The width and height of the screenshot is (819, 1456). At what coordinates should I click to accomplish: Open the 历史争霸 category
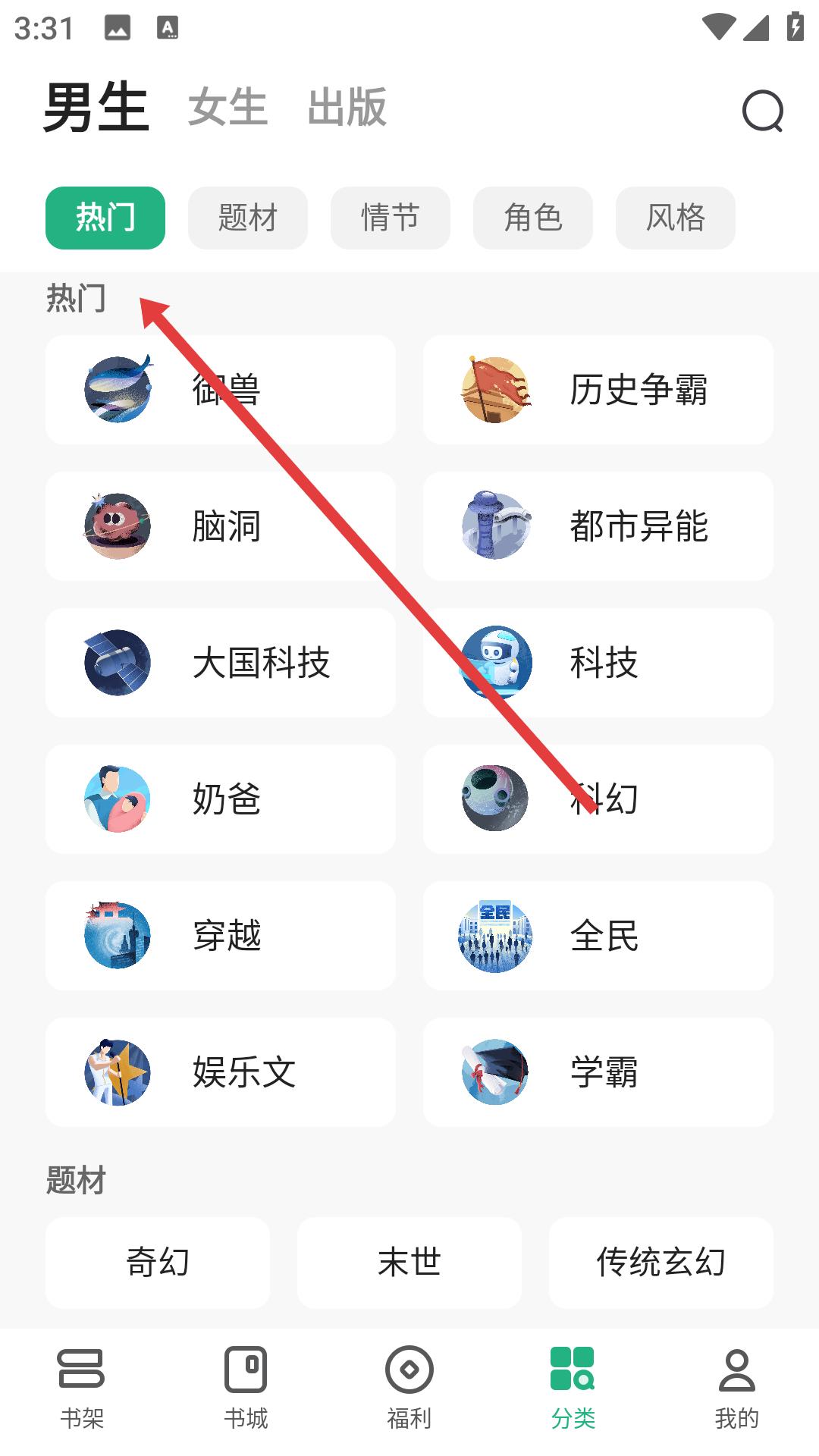[x=598, y=390]
